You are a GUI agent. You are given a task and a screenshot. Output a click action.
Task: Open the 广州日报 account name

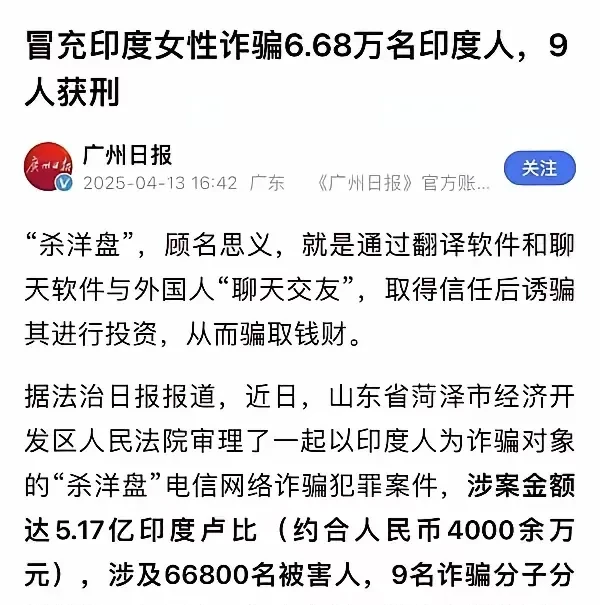[127, 155]
